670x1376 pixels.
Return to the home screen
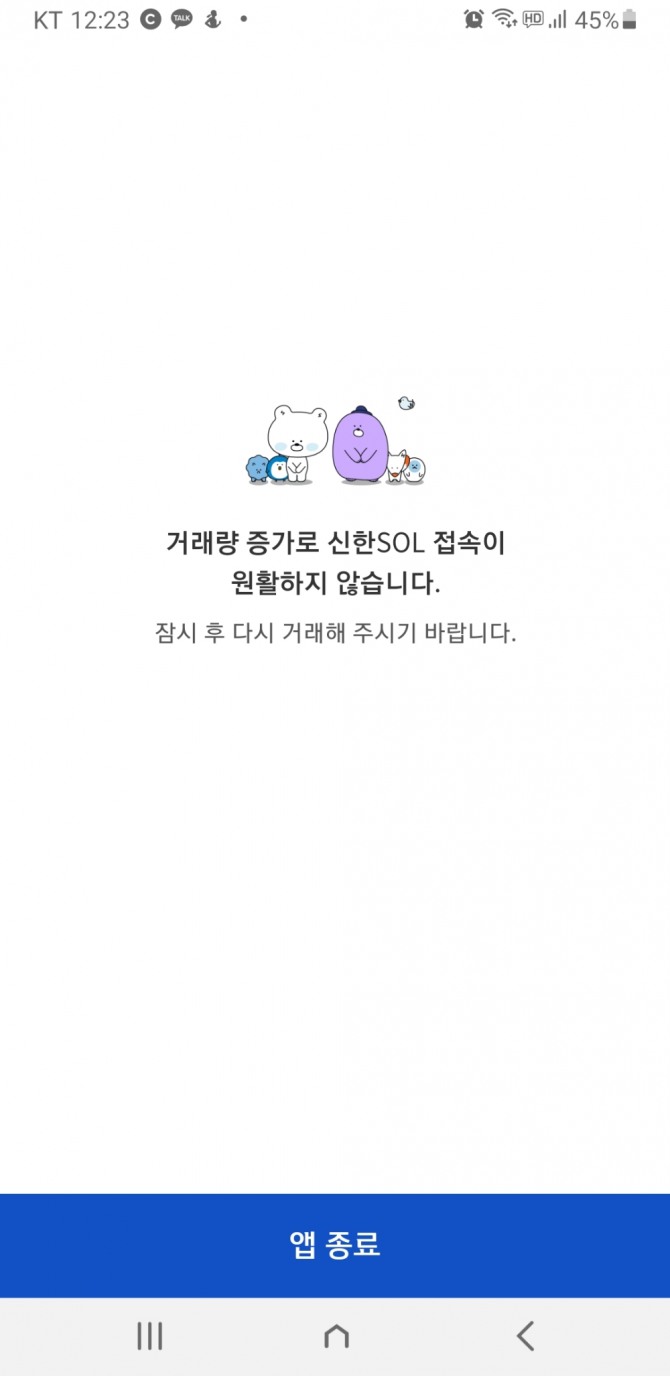336,1336
